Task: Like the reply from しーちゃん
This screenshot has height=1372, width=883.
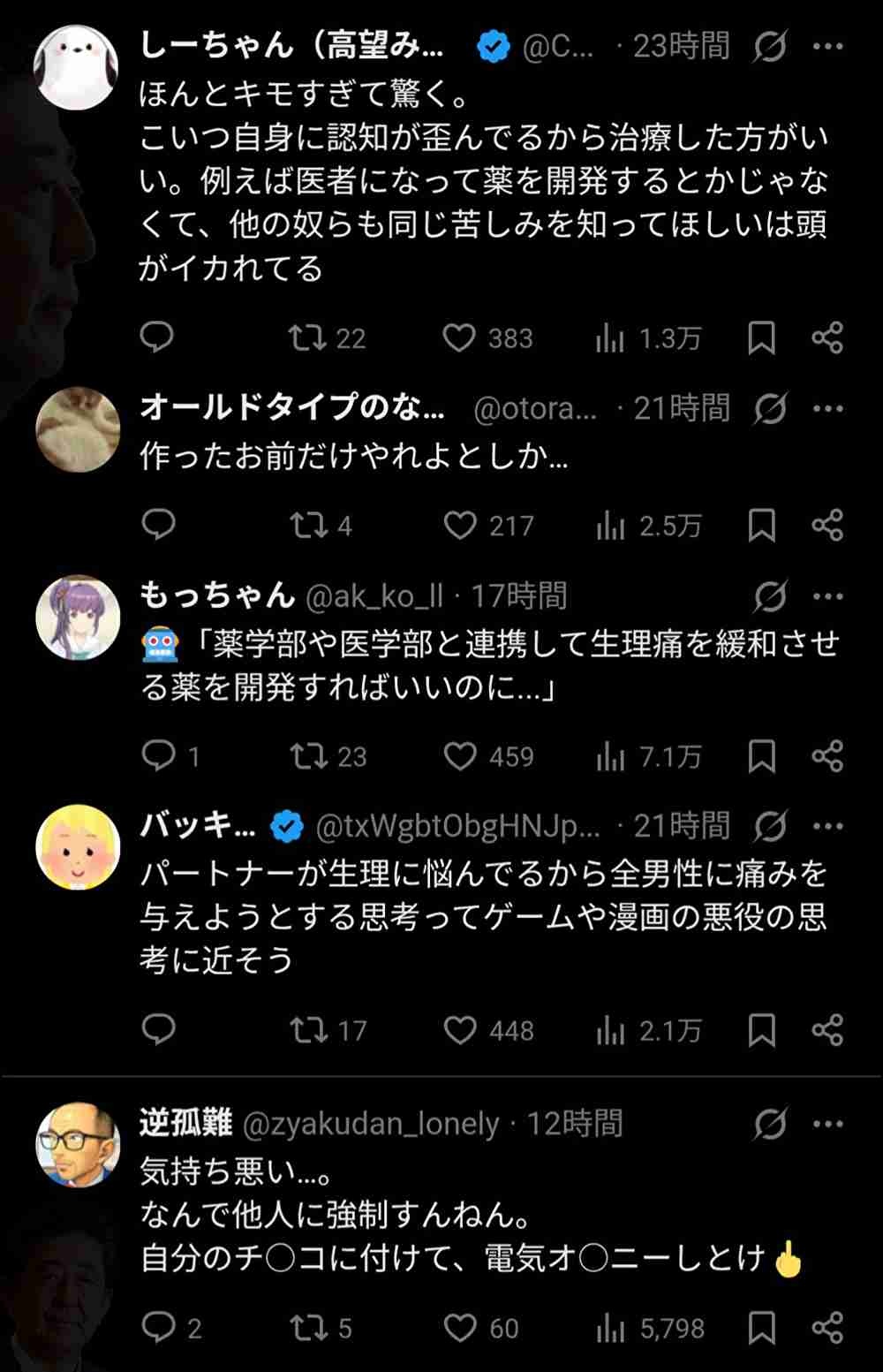Action: click(x=459, y=337)
